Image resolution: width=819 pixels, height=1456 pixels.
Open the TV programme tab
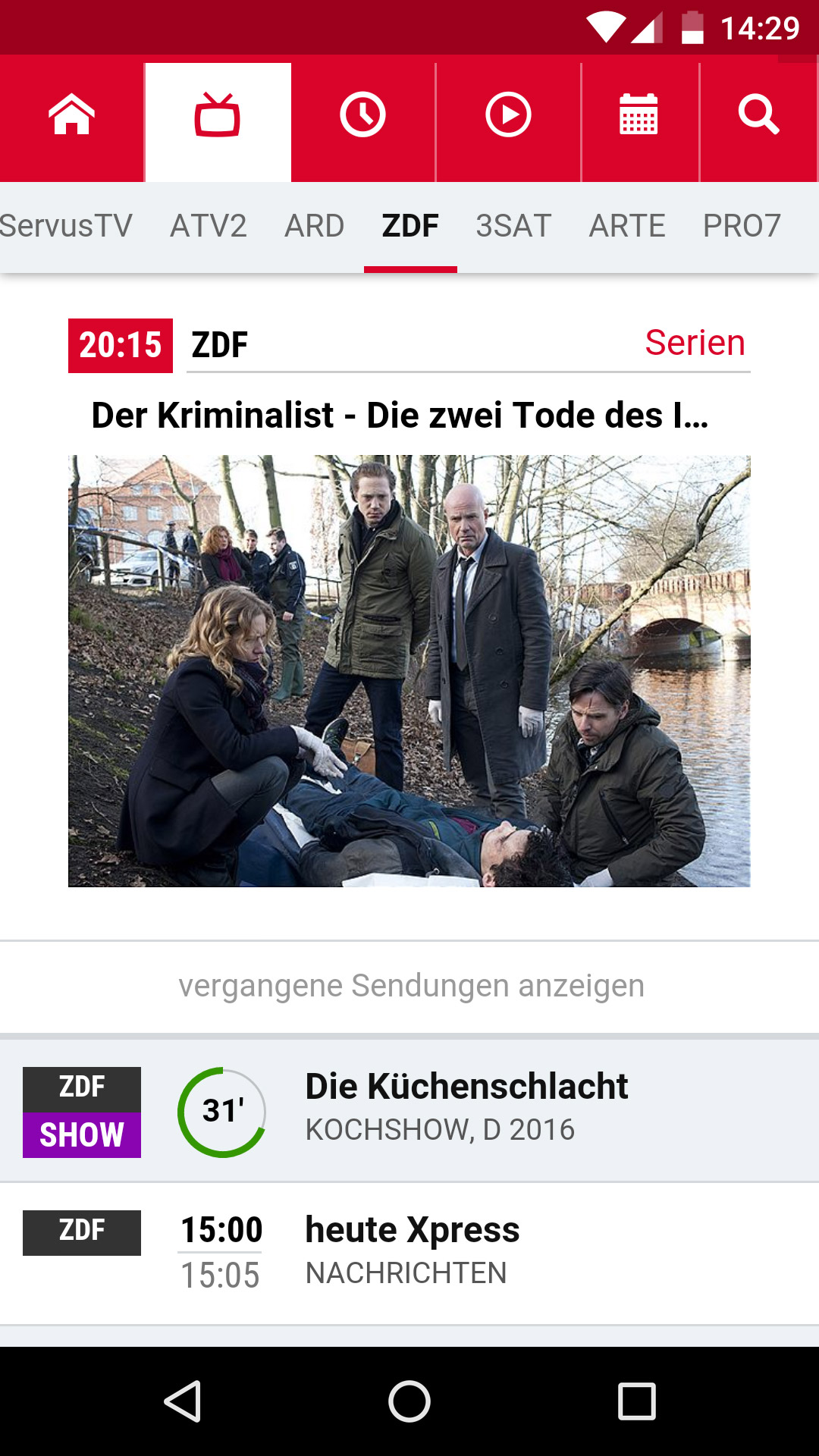point(218,115)
